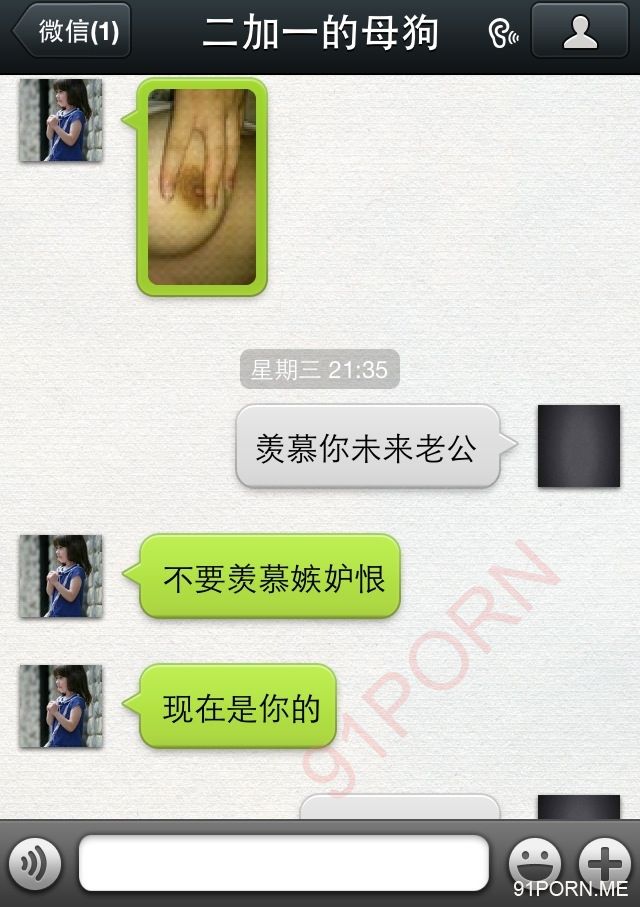Open the contact profile button in header

pos(579,31)
